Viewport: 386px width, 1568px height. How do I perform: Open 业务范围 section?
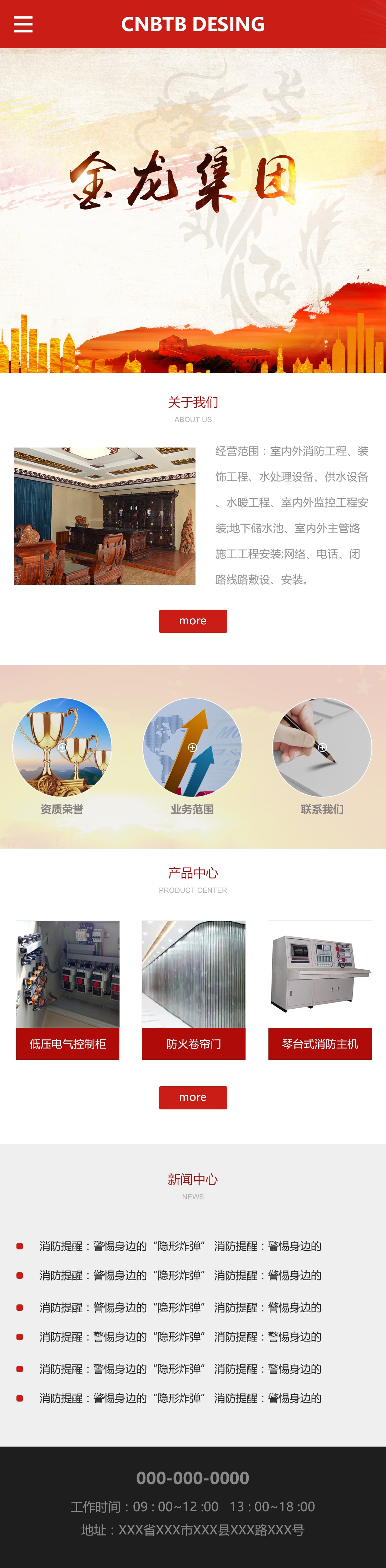click(192, 748)
